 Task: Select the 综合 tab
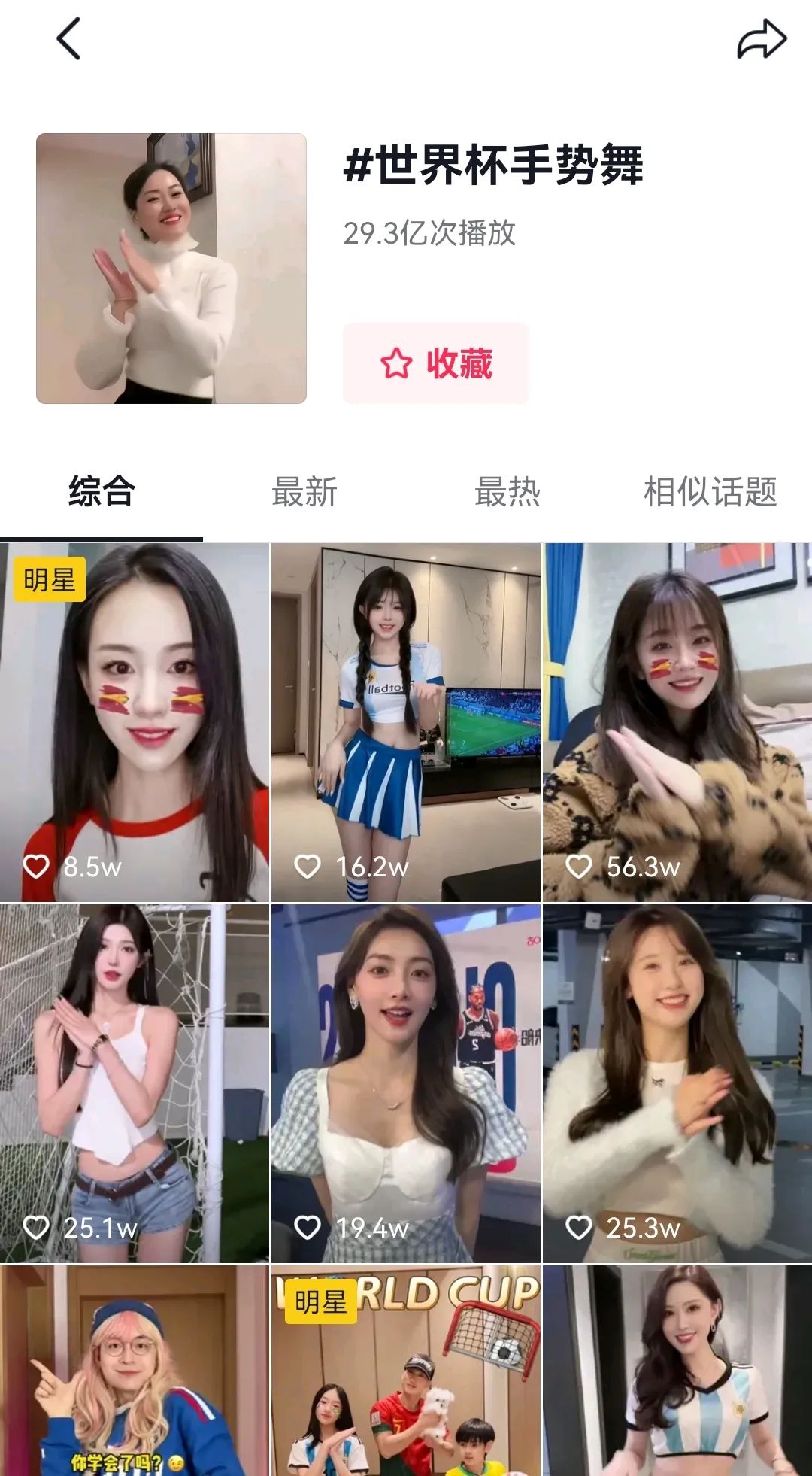coord(101,492)
